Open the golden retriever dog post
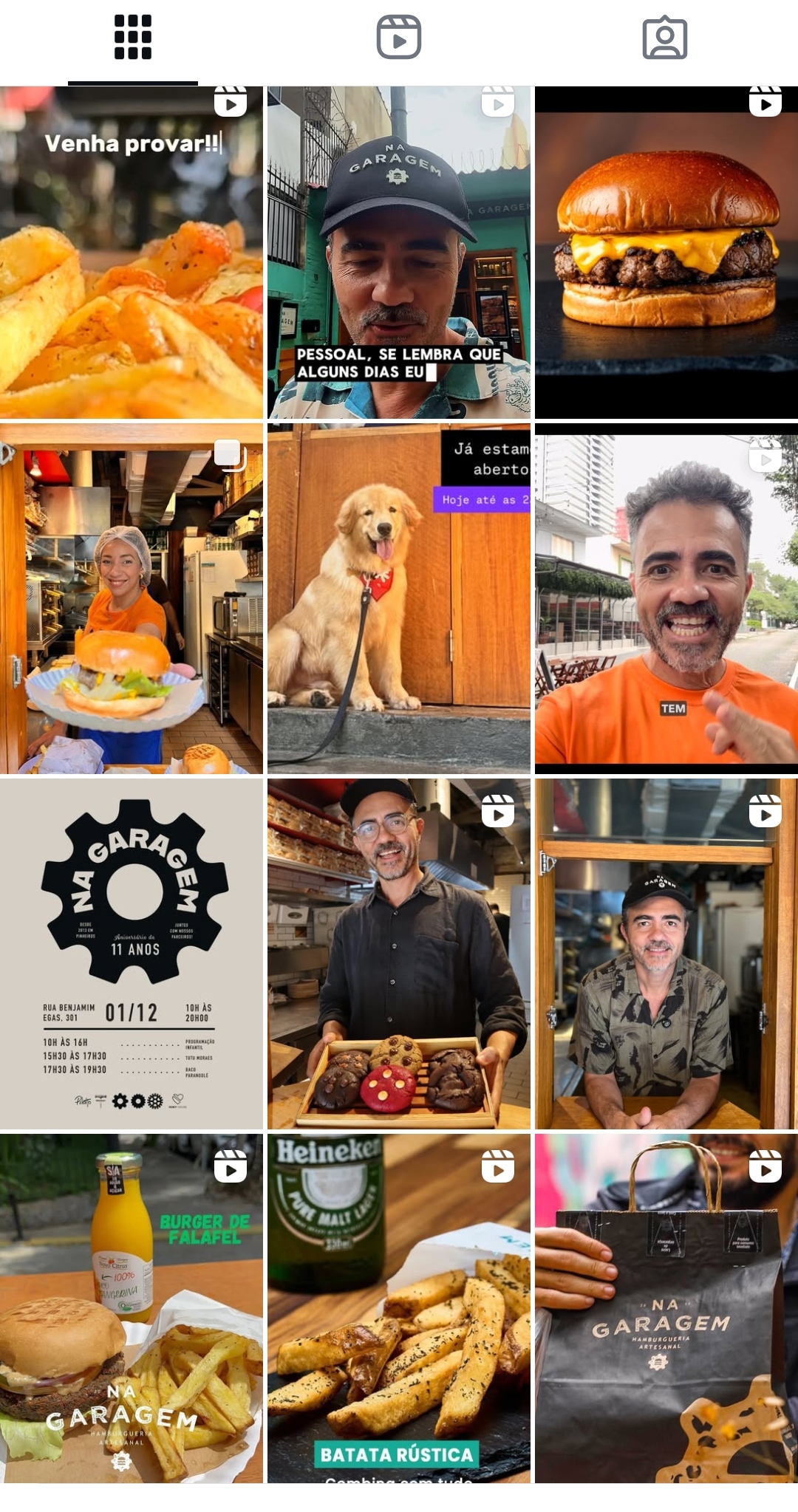This screenshot has width=798, height=1512. click(399, 598)
